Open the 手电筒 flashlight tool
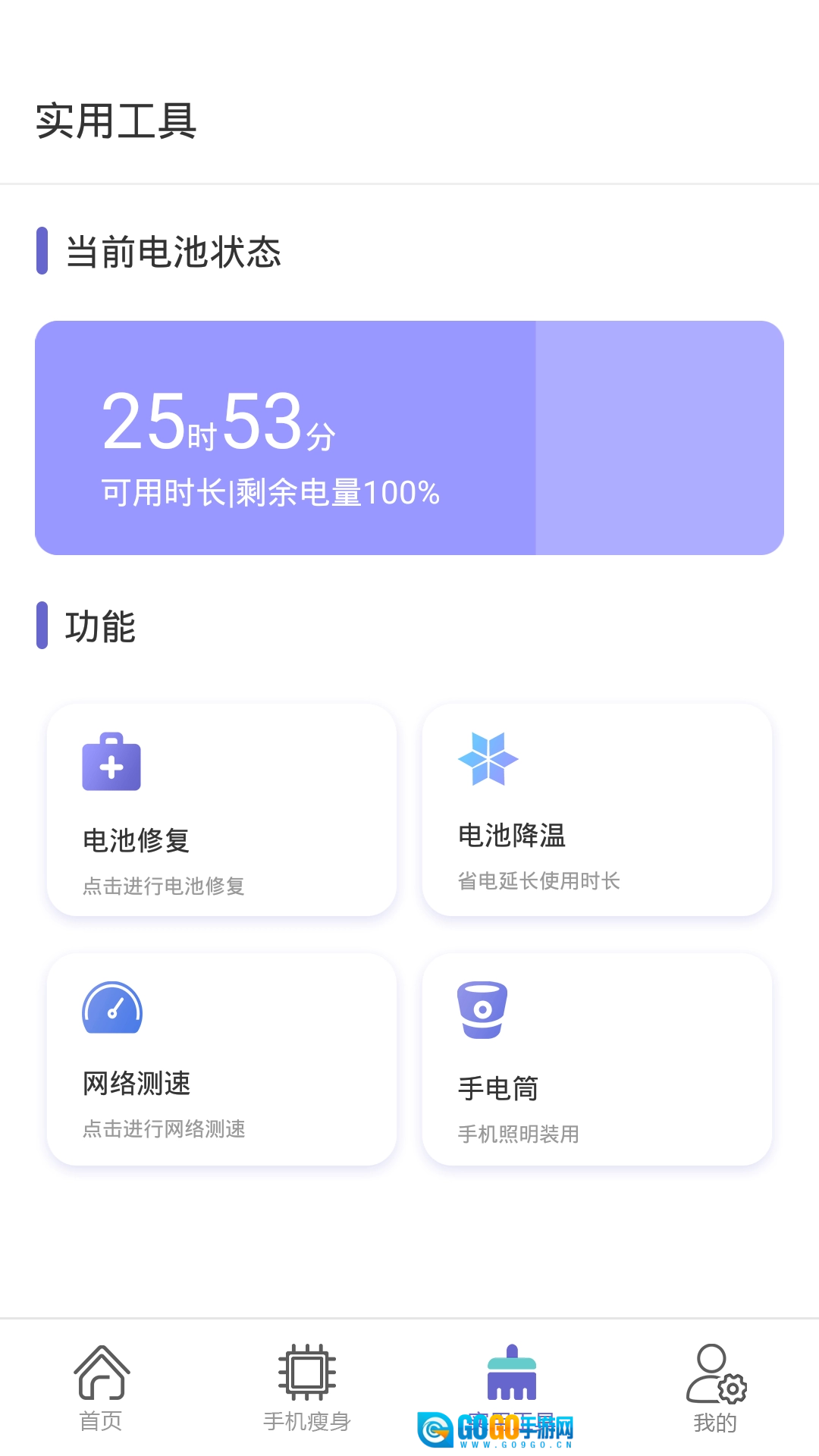 tap(597, 1059)
